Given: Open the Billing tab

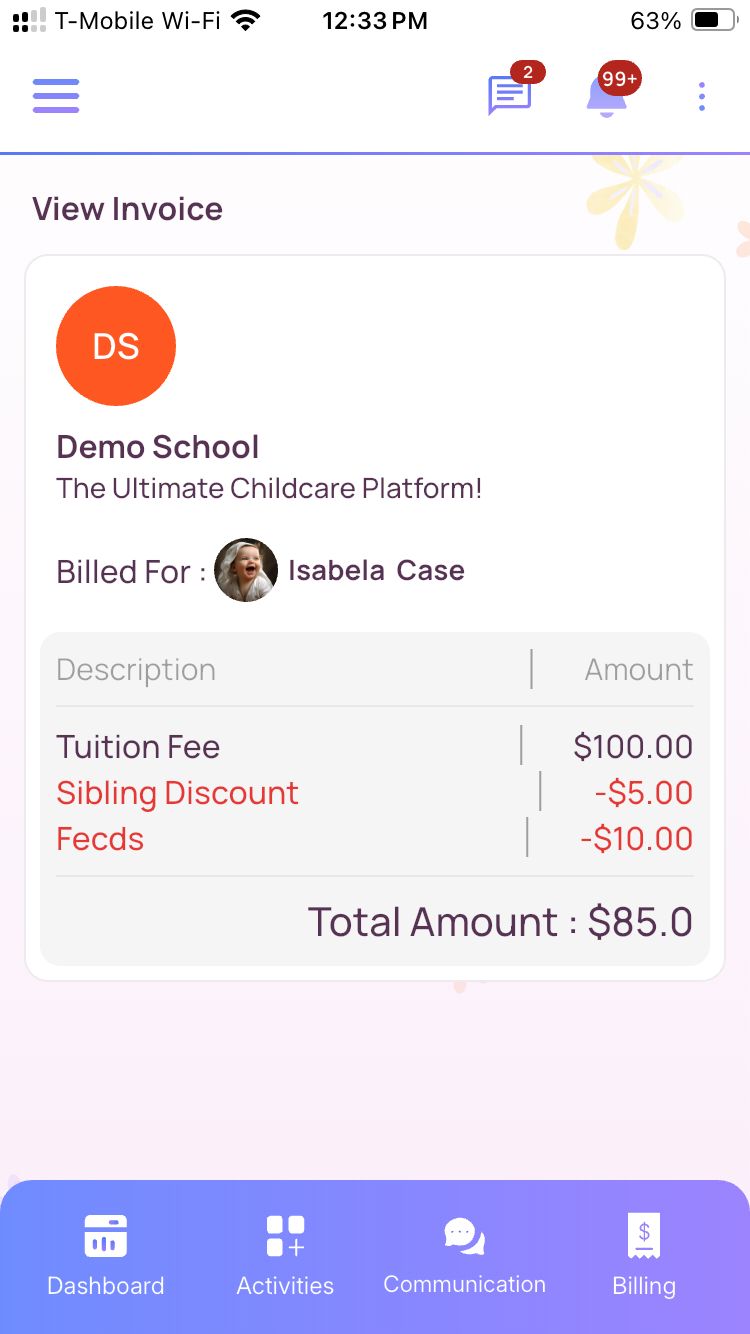Looking at the screenshot, I should [644, 1255].
